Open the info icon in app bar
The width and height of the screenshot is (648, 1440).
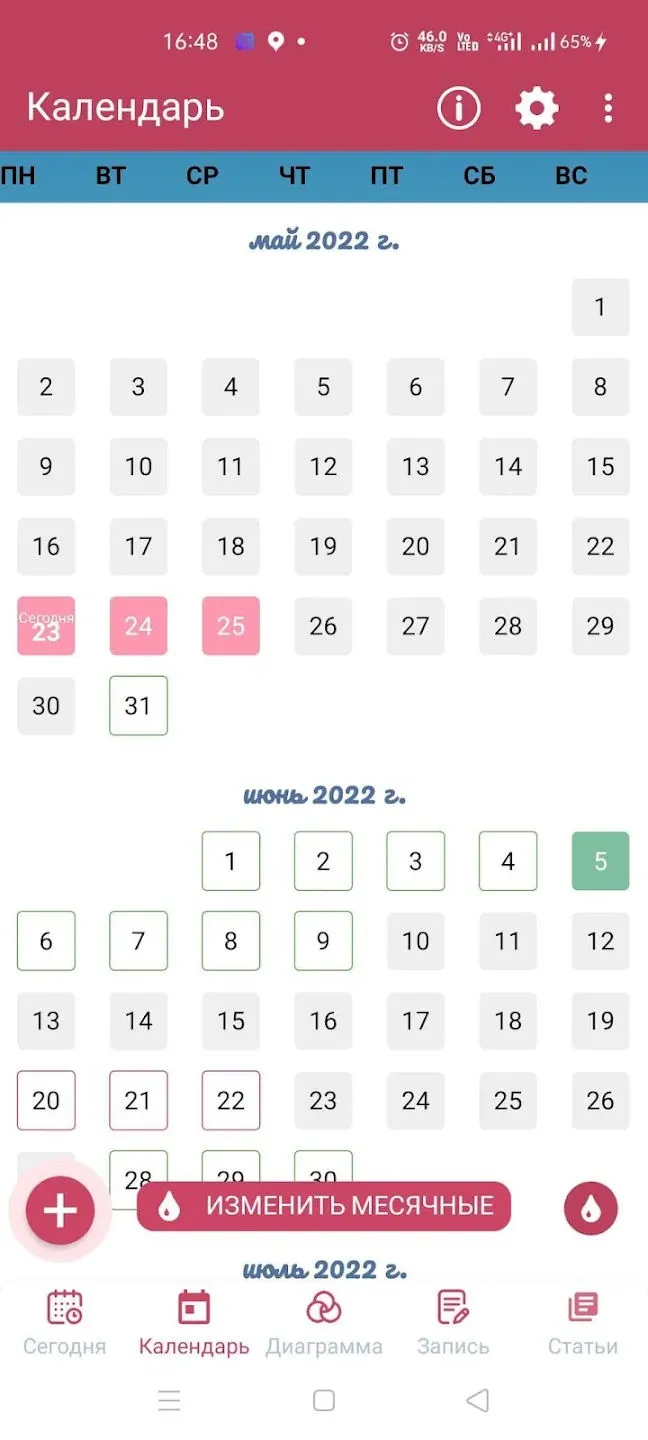click(458, 108)
